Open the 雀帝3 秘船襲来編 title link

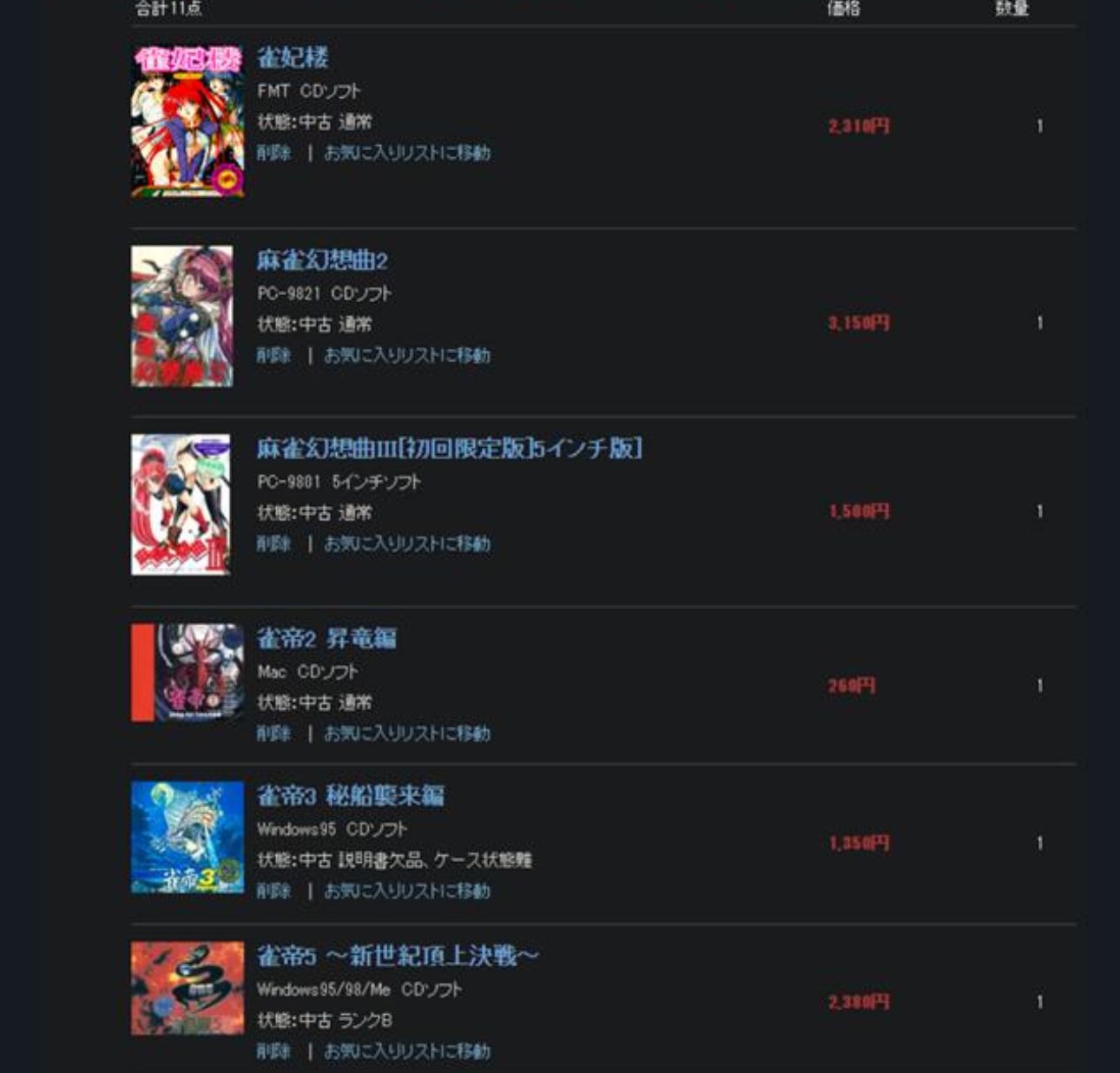pyautogui.click(x=351, y=796)
